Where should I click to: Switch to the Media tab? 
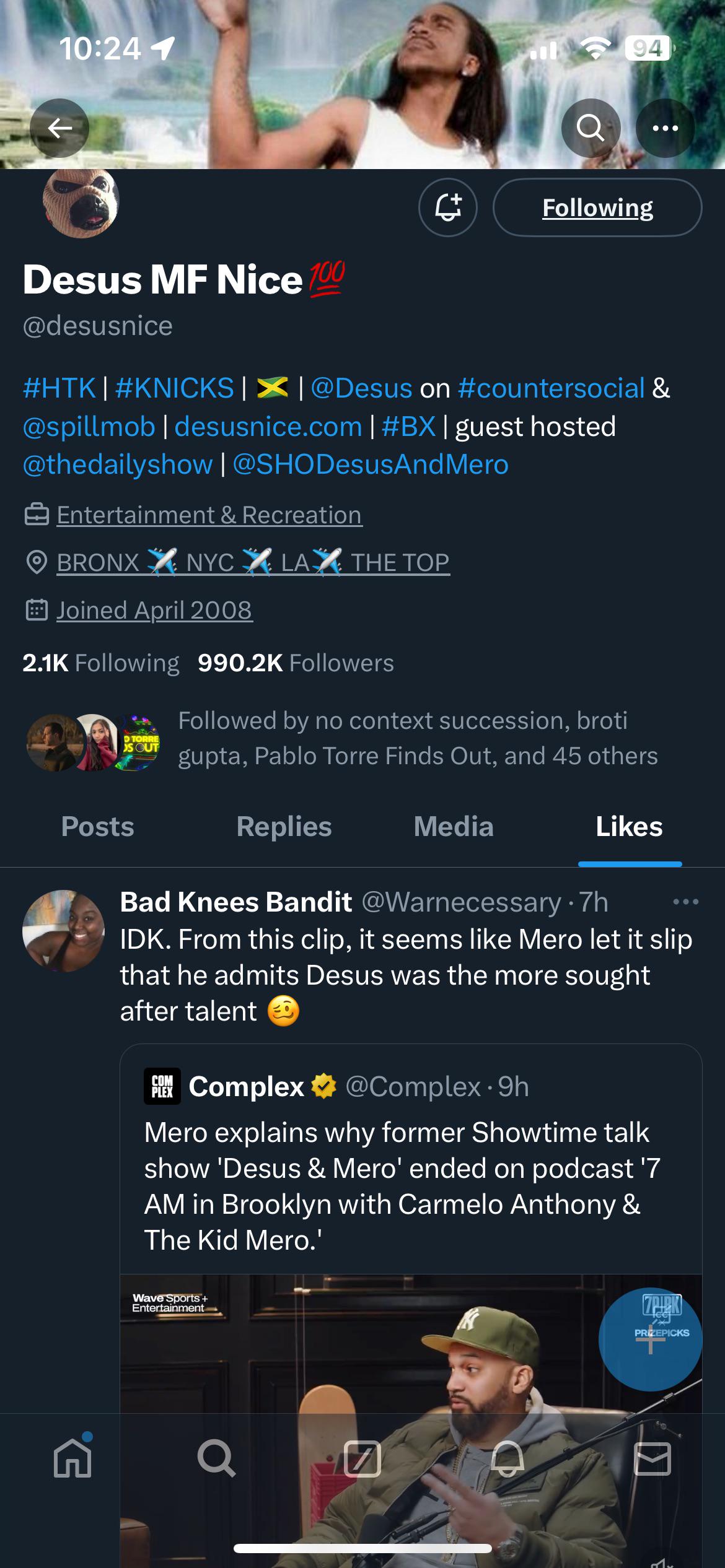[x=453, y=827]
